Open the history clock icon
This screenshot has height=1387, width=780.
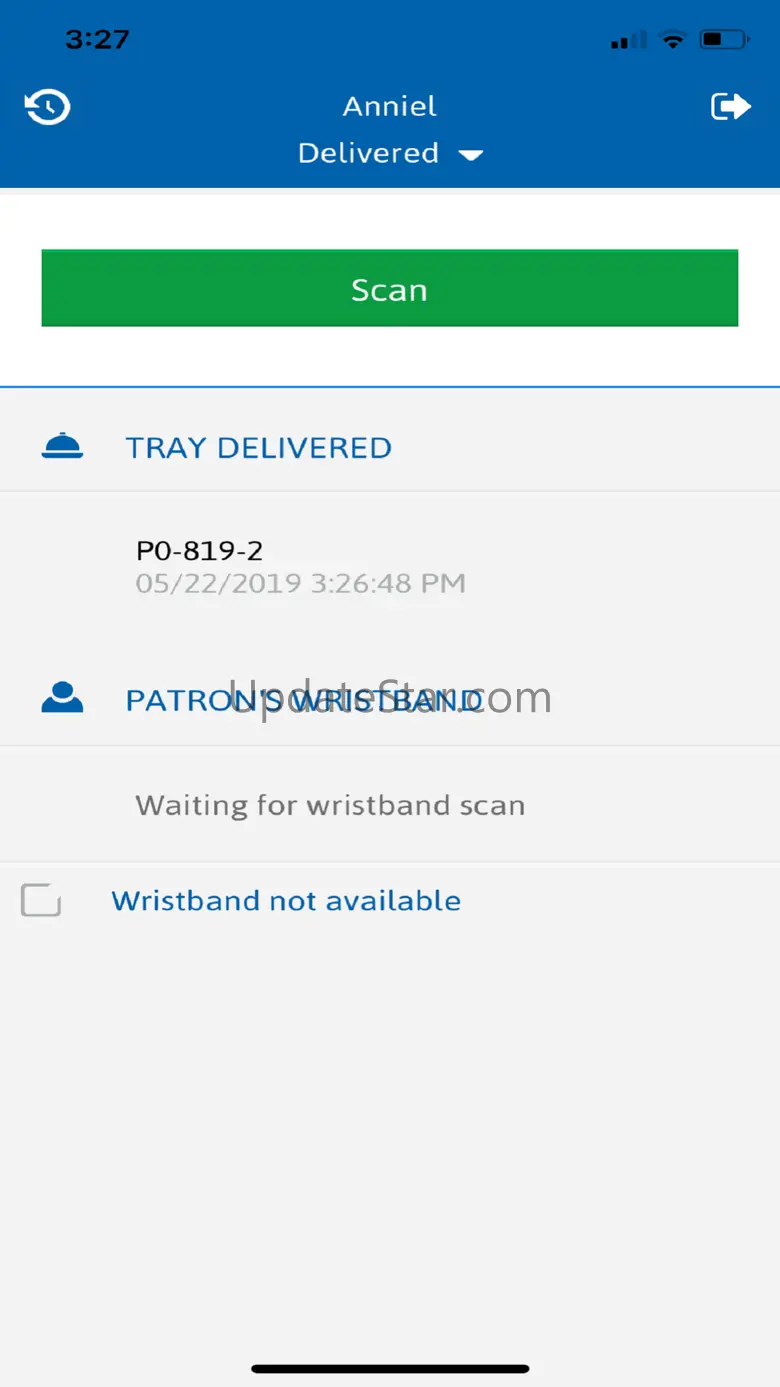coord(47,106)
